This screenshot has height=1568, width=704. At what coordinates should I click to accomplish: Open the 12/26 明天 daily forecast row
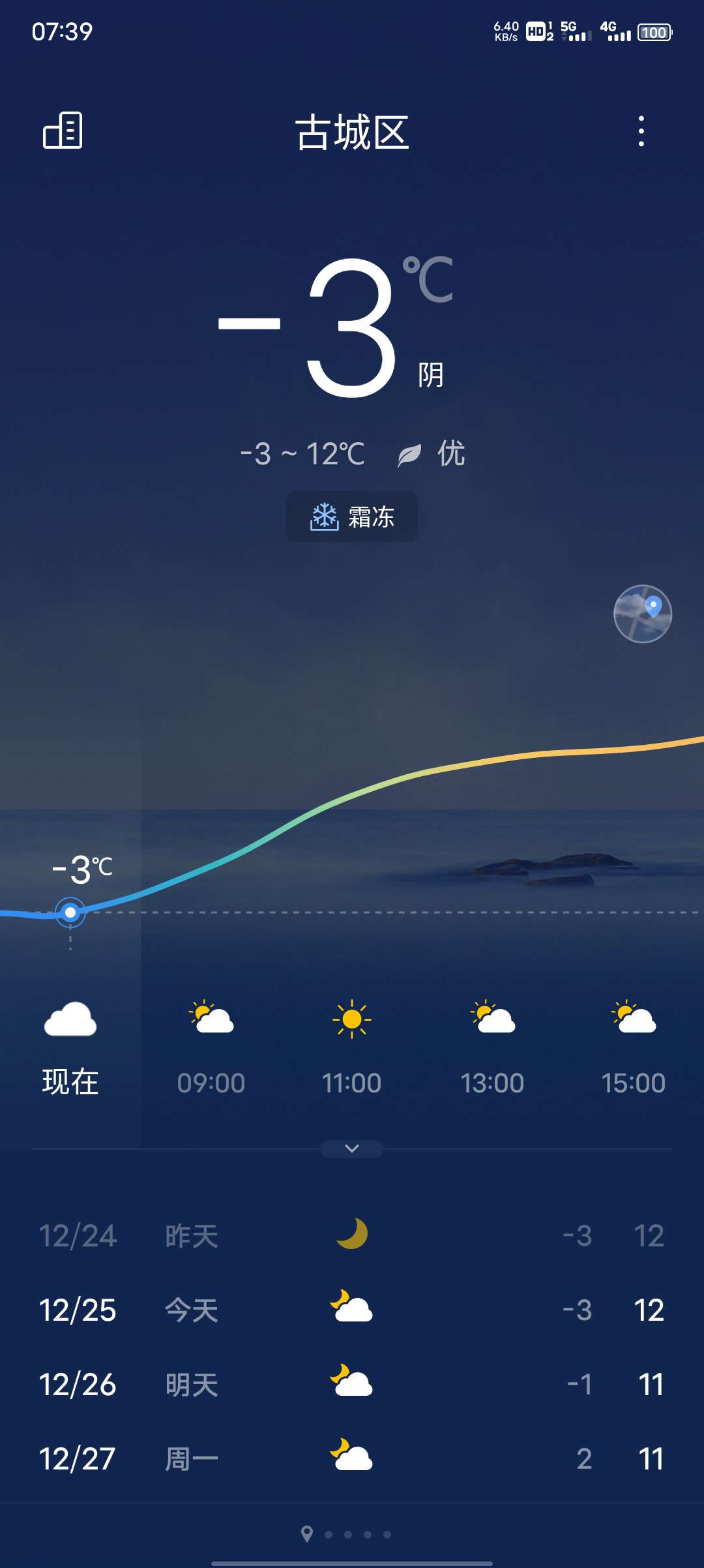coord(352,1384)
